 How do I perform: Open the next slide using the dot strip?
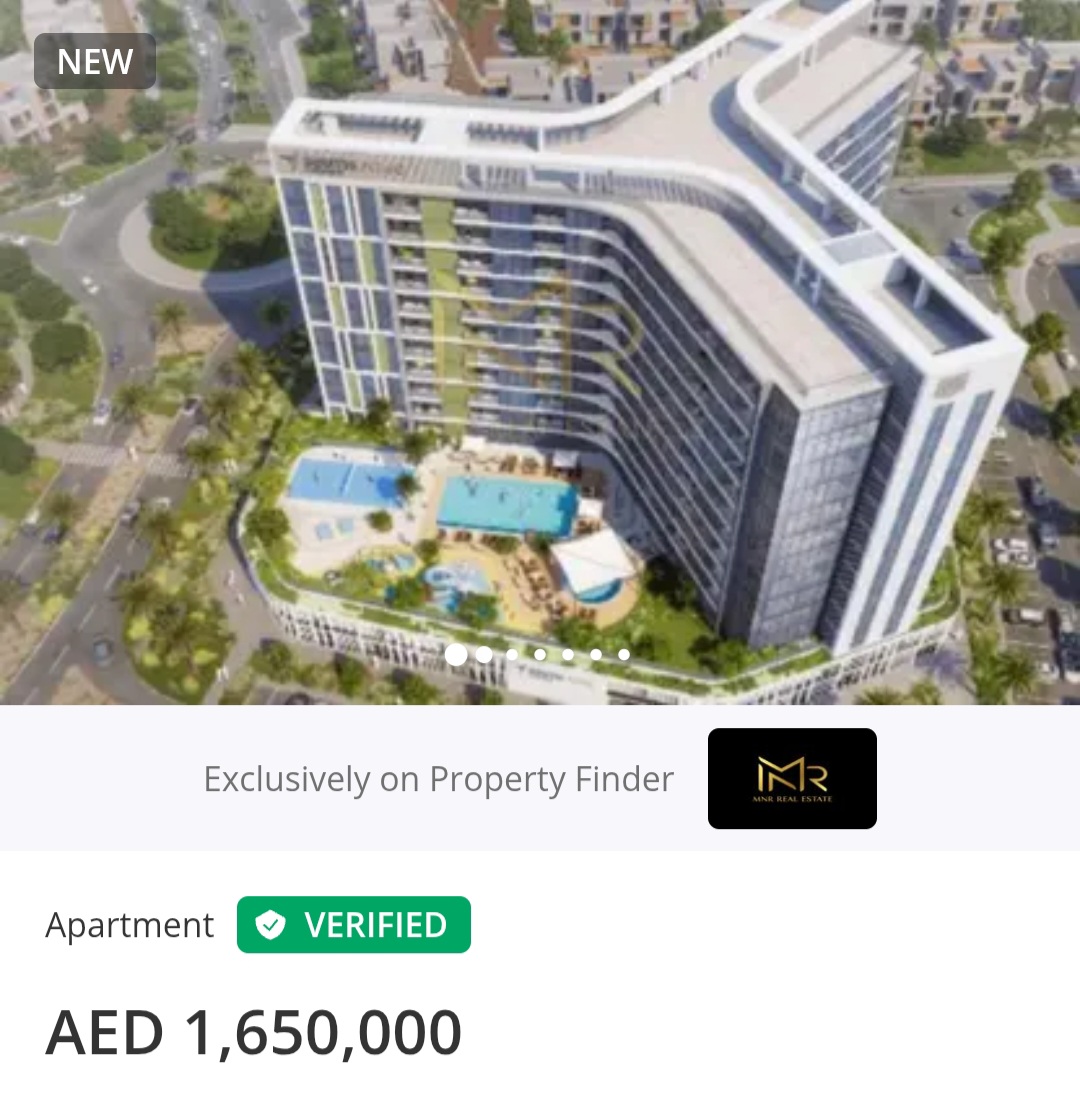click(x=485, y=654)
